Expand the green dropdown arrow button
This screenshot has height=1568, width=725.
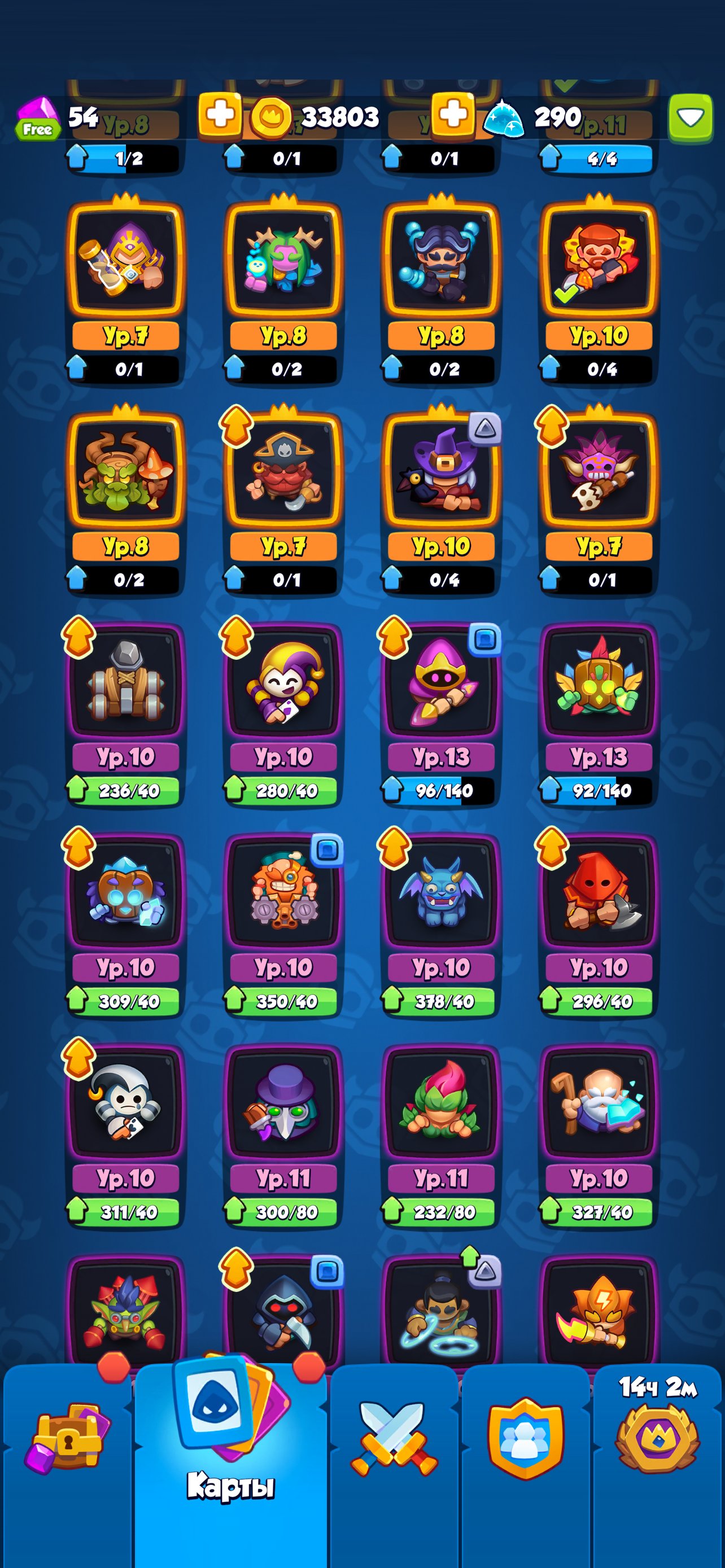pyautogui.click(x=691, y=118)
